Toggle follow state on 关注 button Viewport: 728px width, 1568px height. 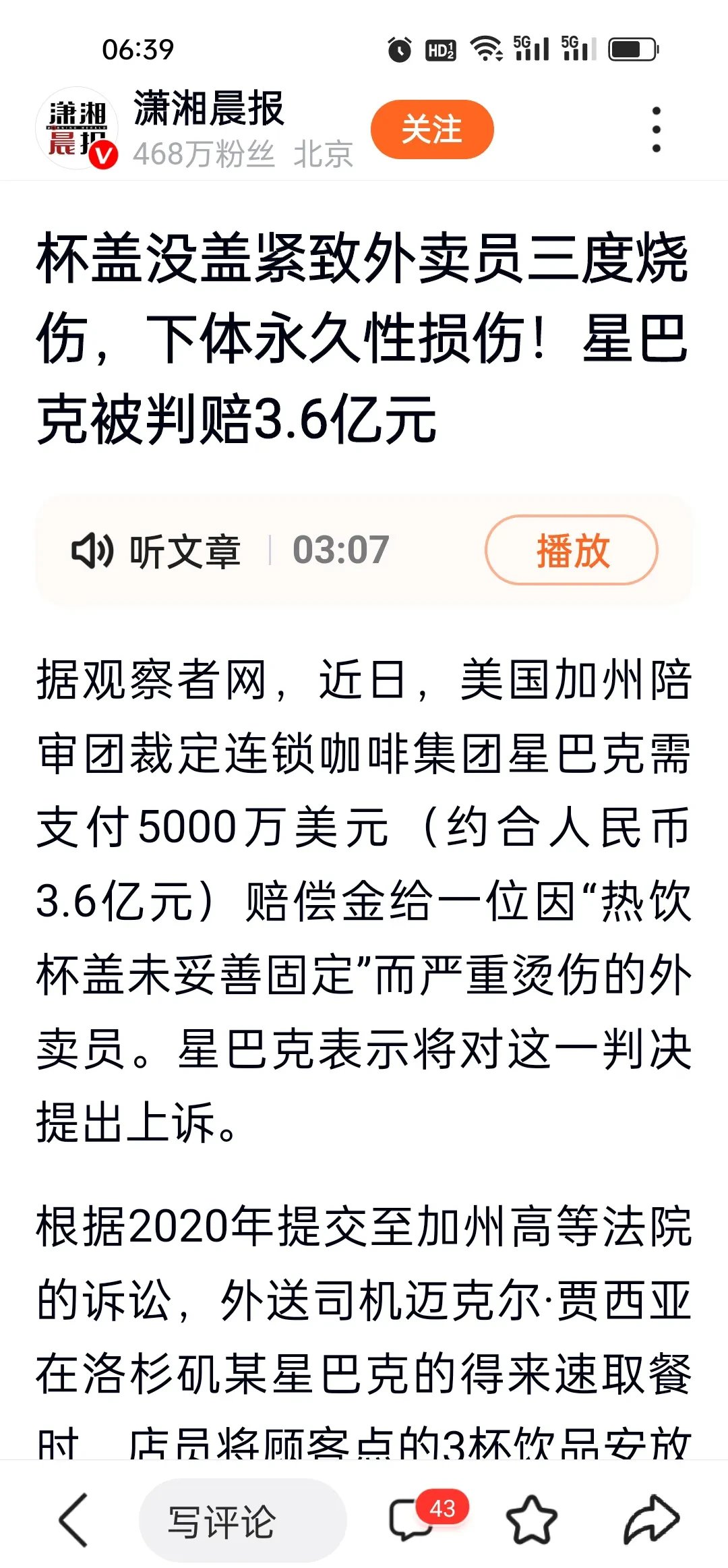pyautogui.click(x=433, y=129)
